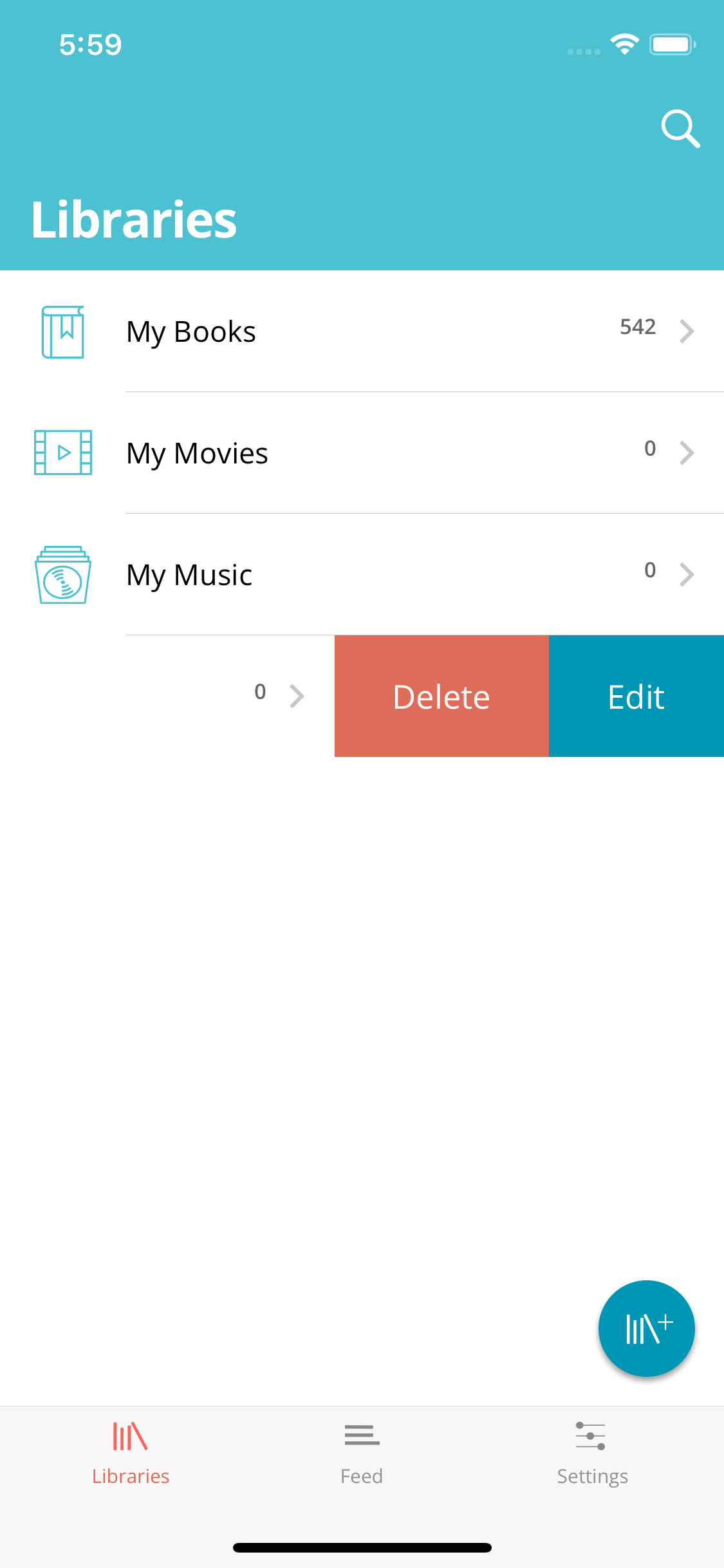Open the My Movies library
This screenshot has width=724, height=1568.
click(x=360, y=453)
